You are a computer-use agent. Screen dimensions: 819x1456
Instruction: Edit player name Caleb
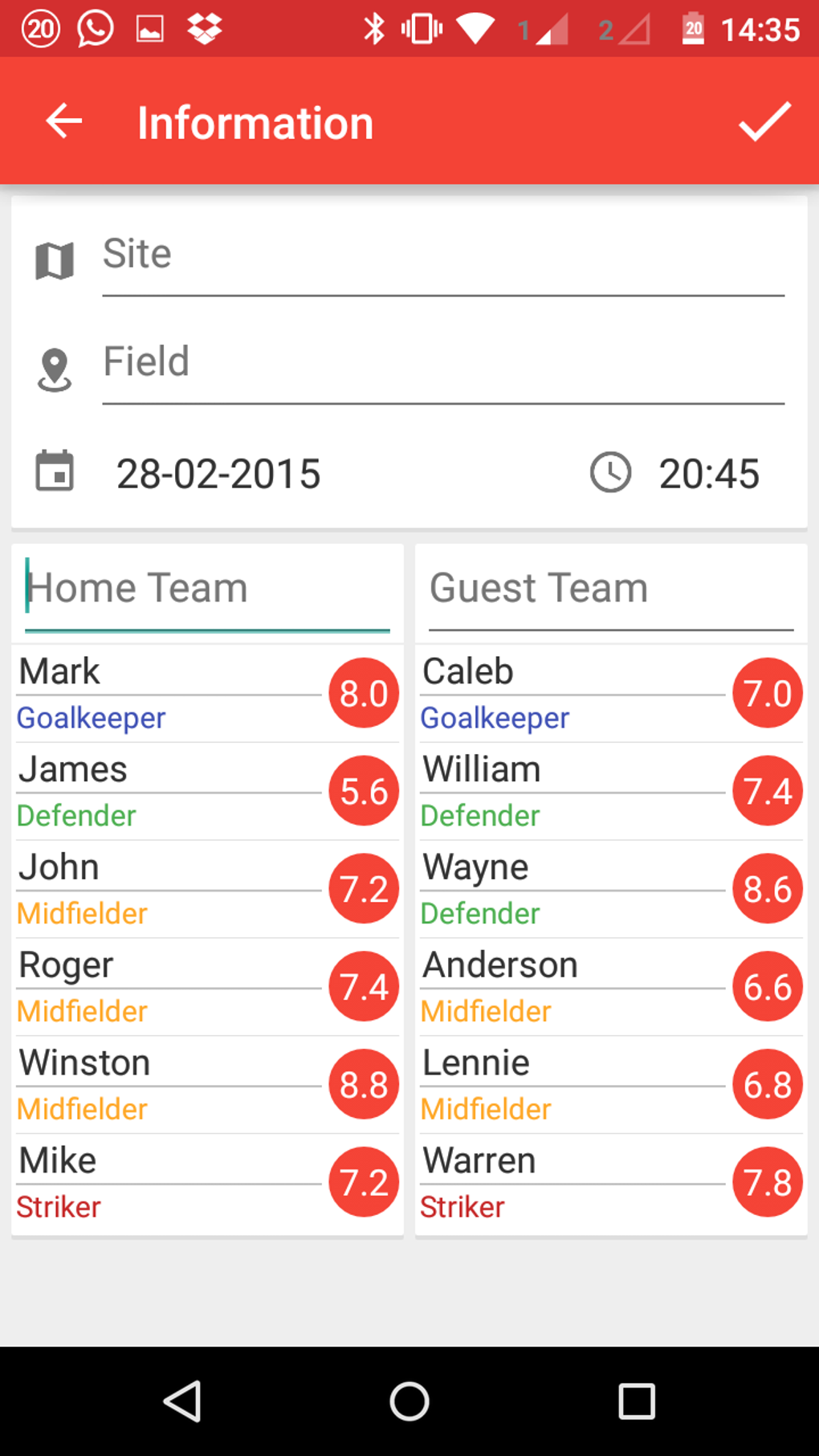tap(572, 672)
